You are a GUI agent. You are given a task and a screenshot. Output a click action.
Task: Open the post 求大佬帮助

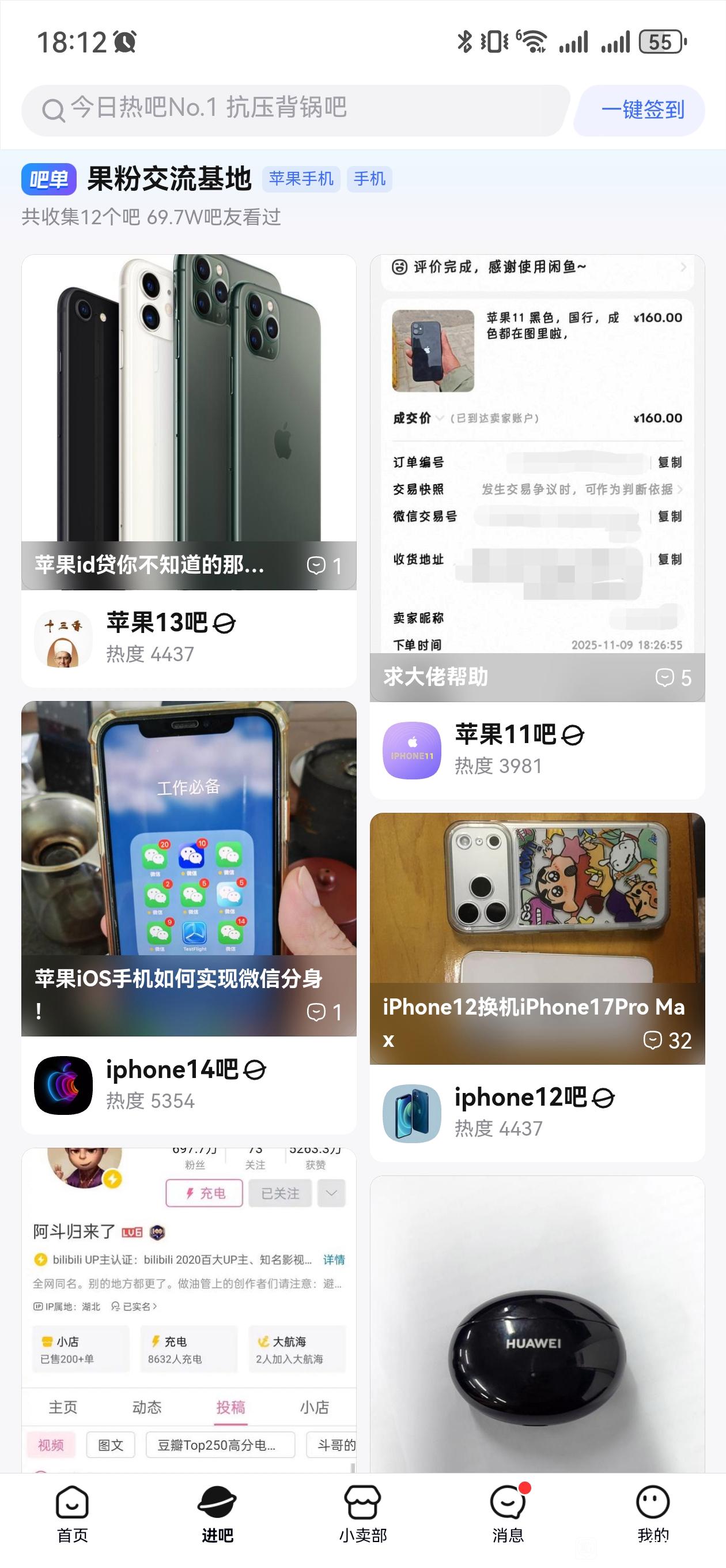(537, 475)
